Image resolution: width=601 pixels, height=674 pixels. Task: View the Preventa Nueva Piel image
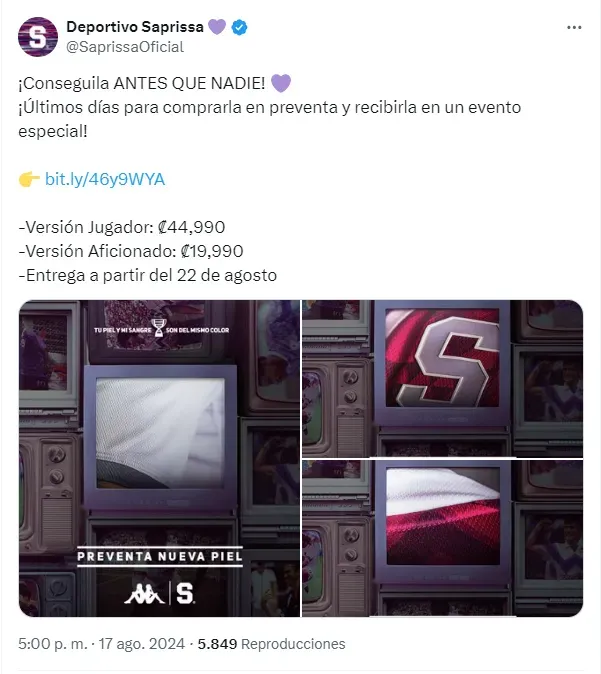coord(159,458)
